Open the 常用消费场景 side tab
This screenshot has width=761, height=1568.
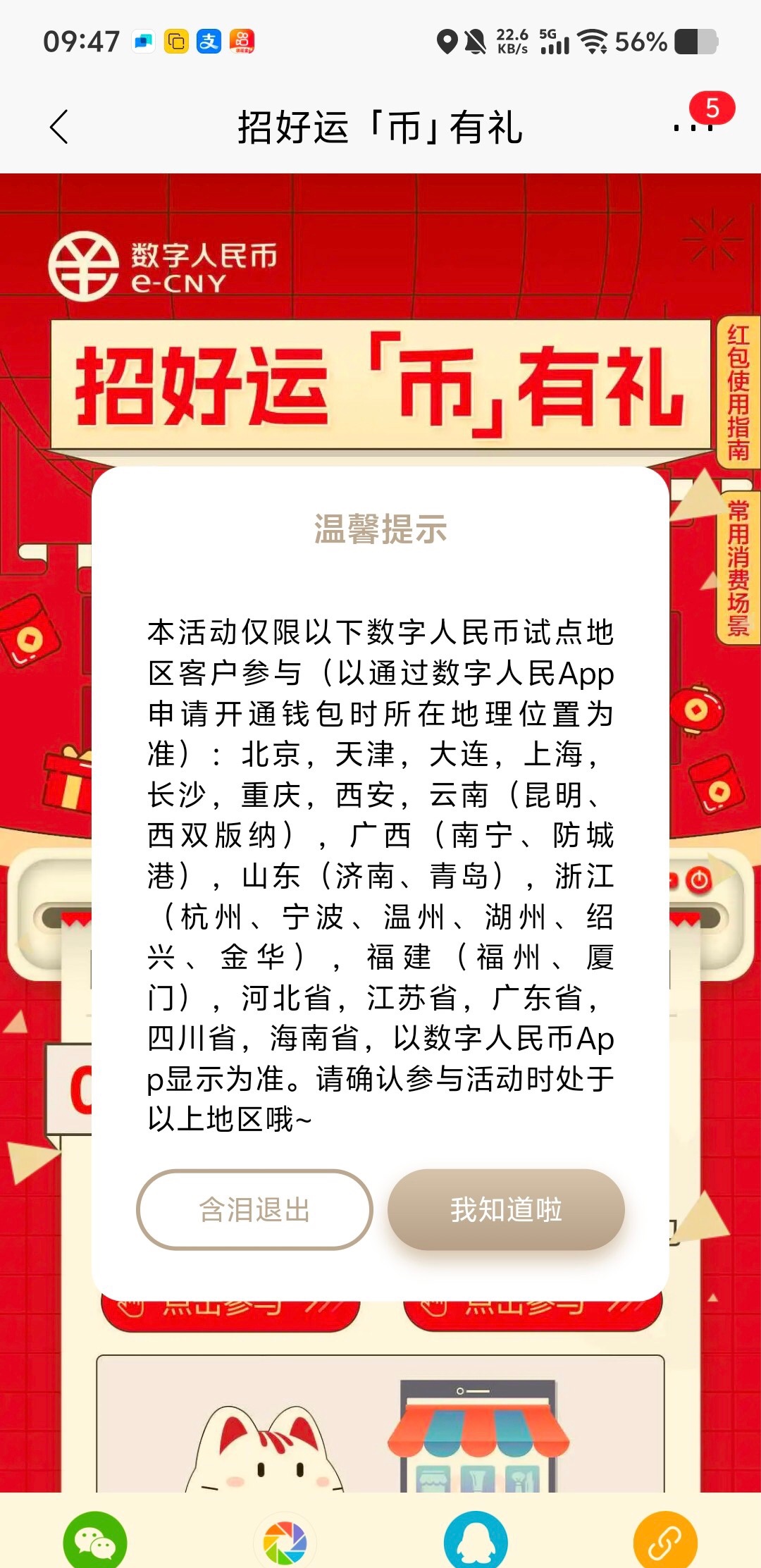pos(738,568)
